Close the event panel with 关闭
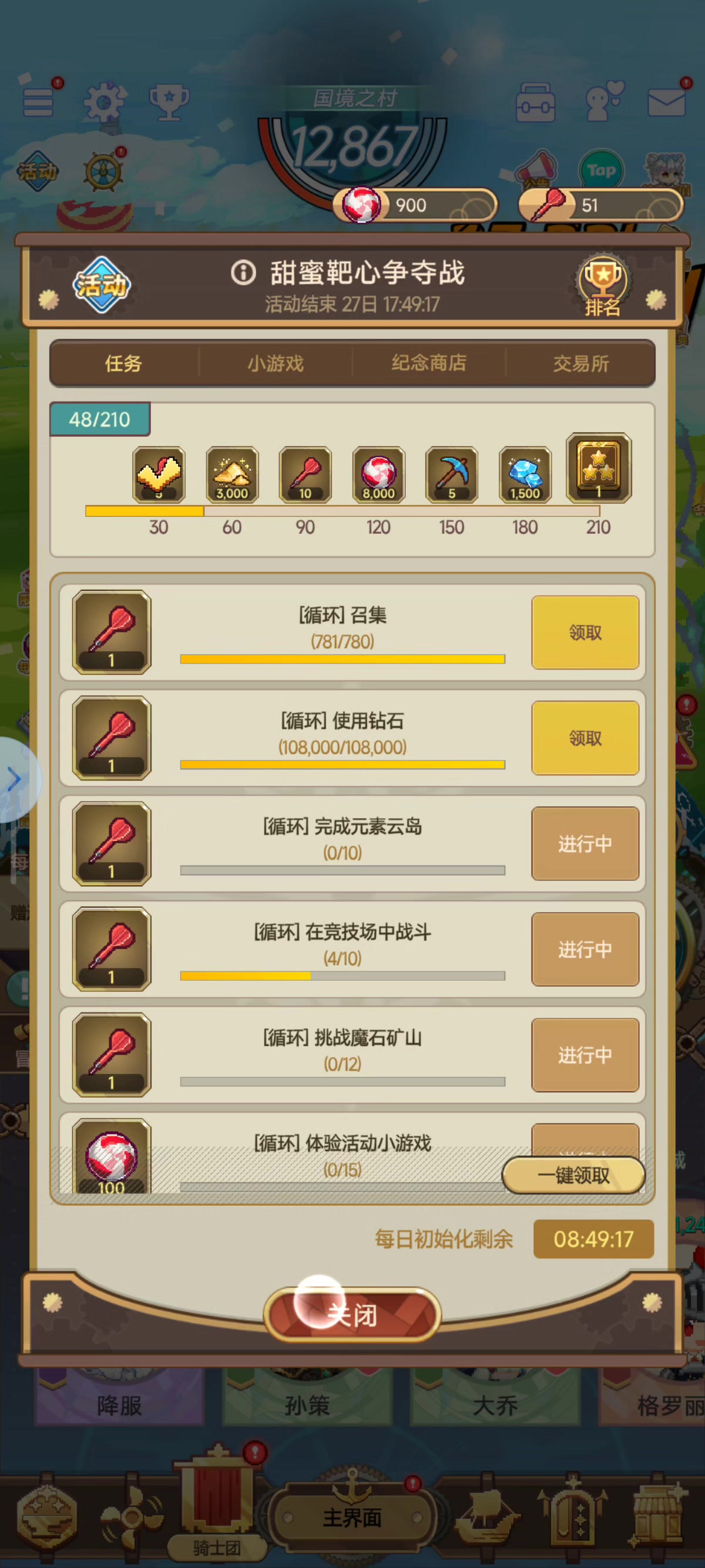 point(352,1315)
